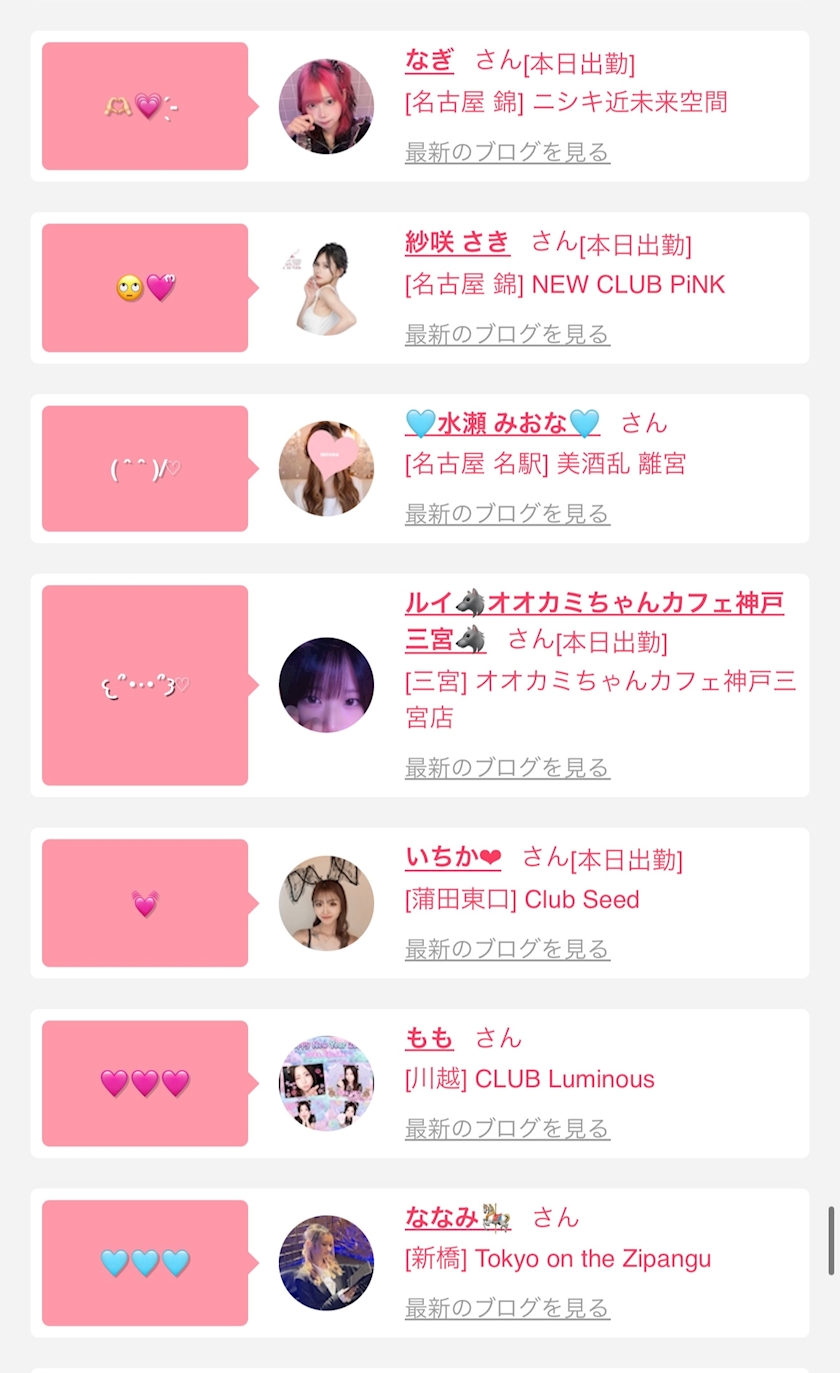View latest blog link under なぎ
The height and width of the screenshot is (1373, 840).
point(507,153)
